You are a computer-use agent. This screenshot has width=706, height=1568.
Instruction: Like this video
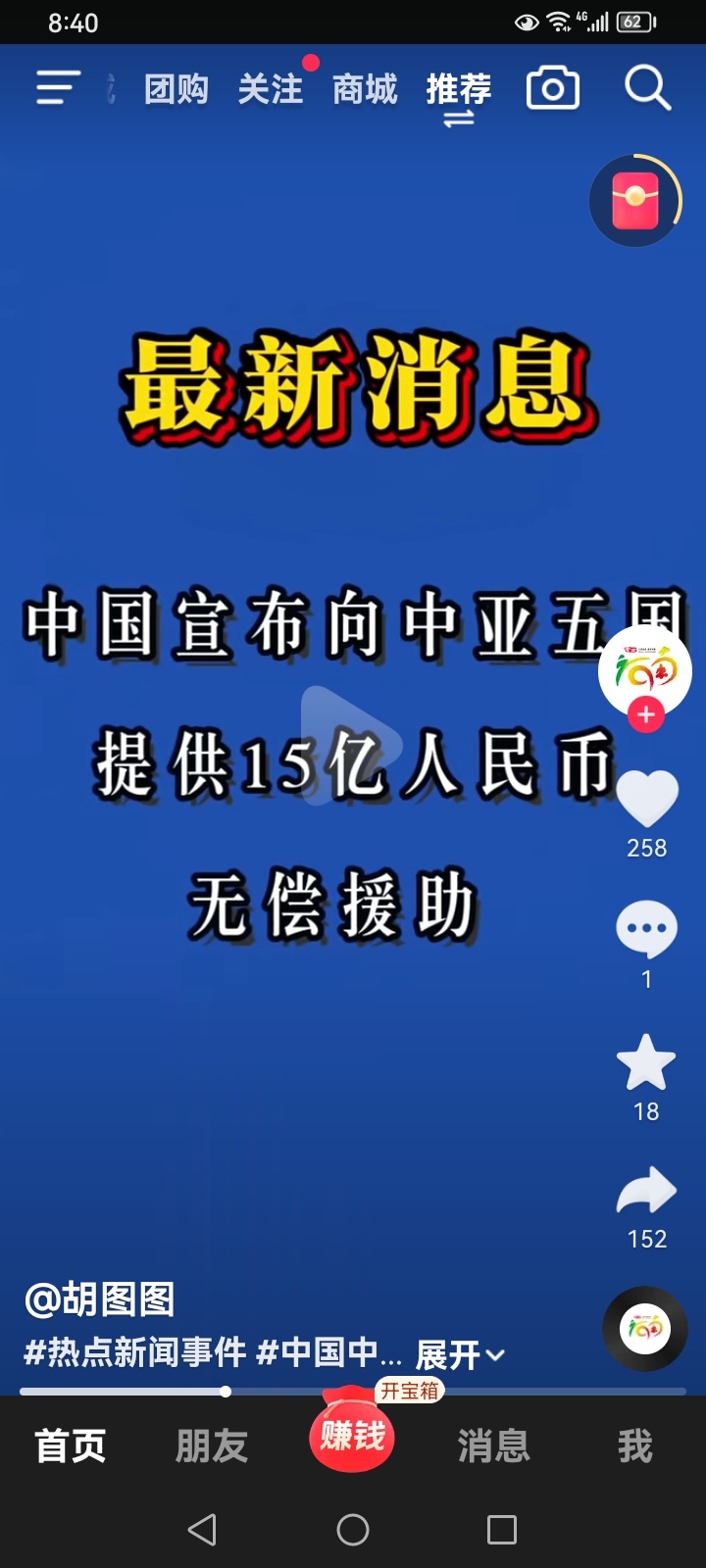[x=646, y=799]
